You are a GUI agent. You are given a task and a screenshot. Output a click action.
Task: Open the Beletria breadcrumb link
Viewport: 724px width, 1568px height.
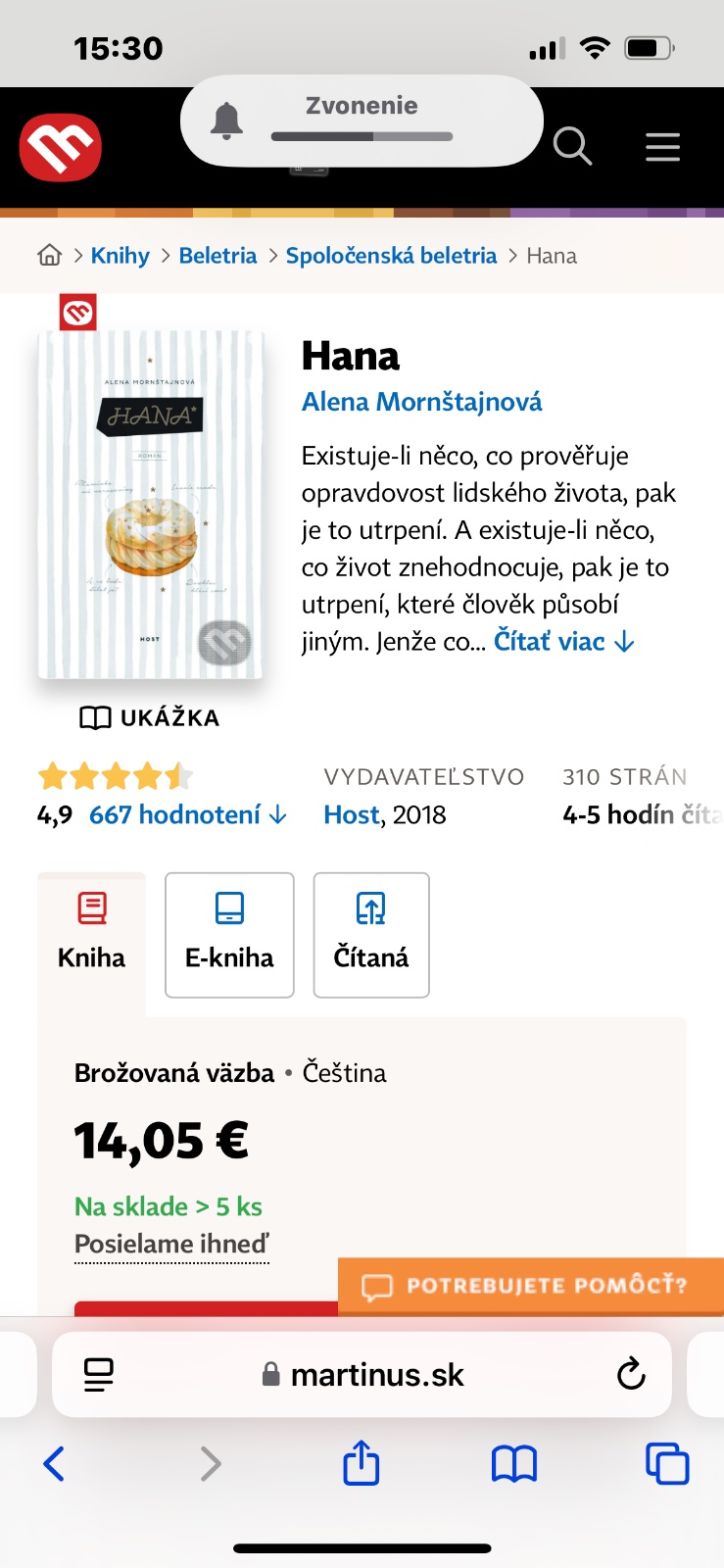pyautogui.click(x=217, y=256)
